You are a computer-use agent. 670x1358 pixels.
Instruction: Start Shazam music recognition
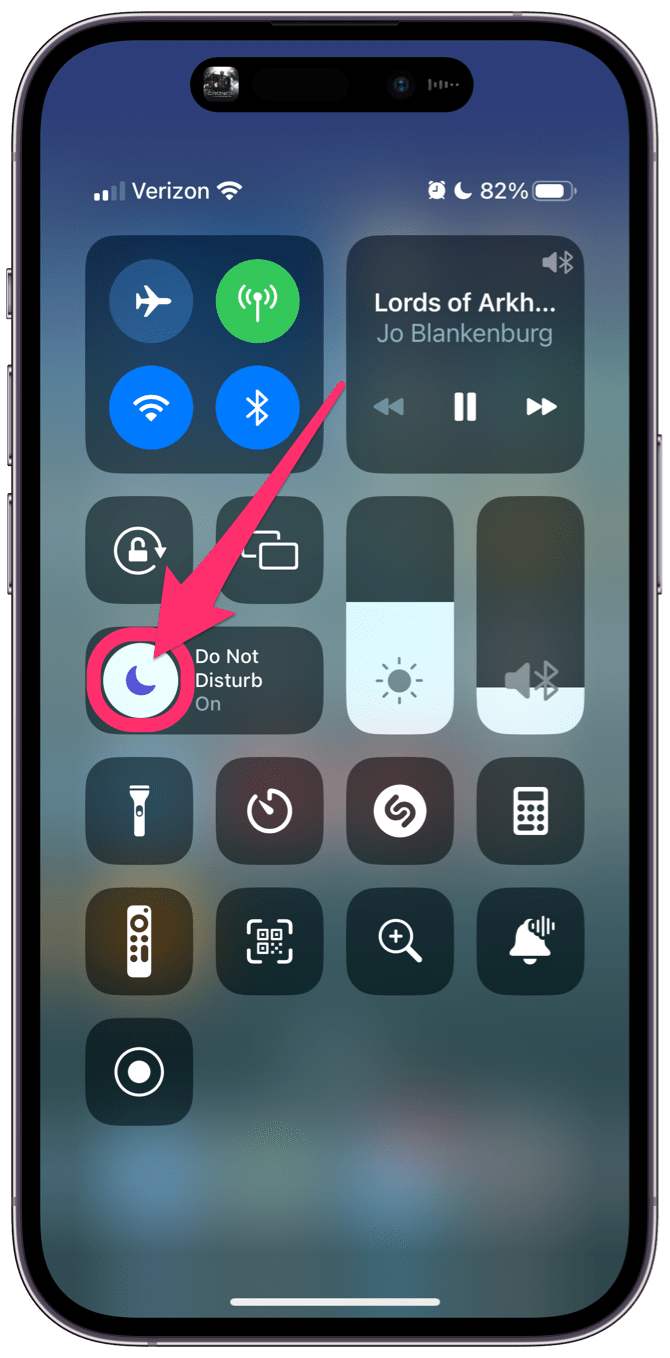(400, 811)
